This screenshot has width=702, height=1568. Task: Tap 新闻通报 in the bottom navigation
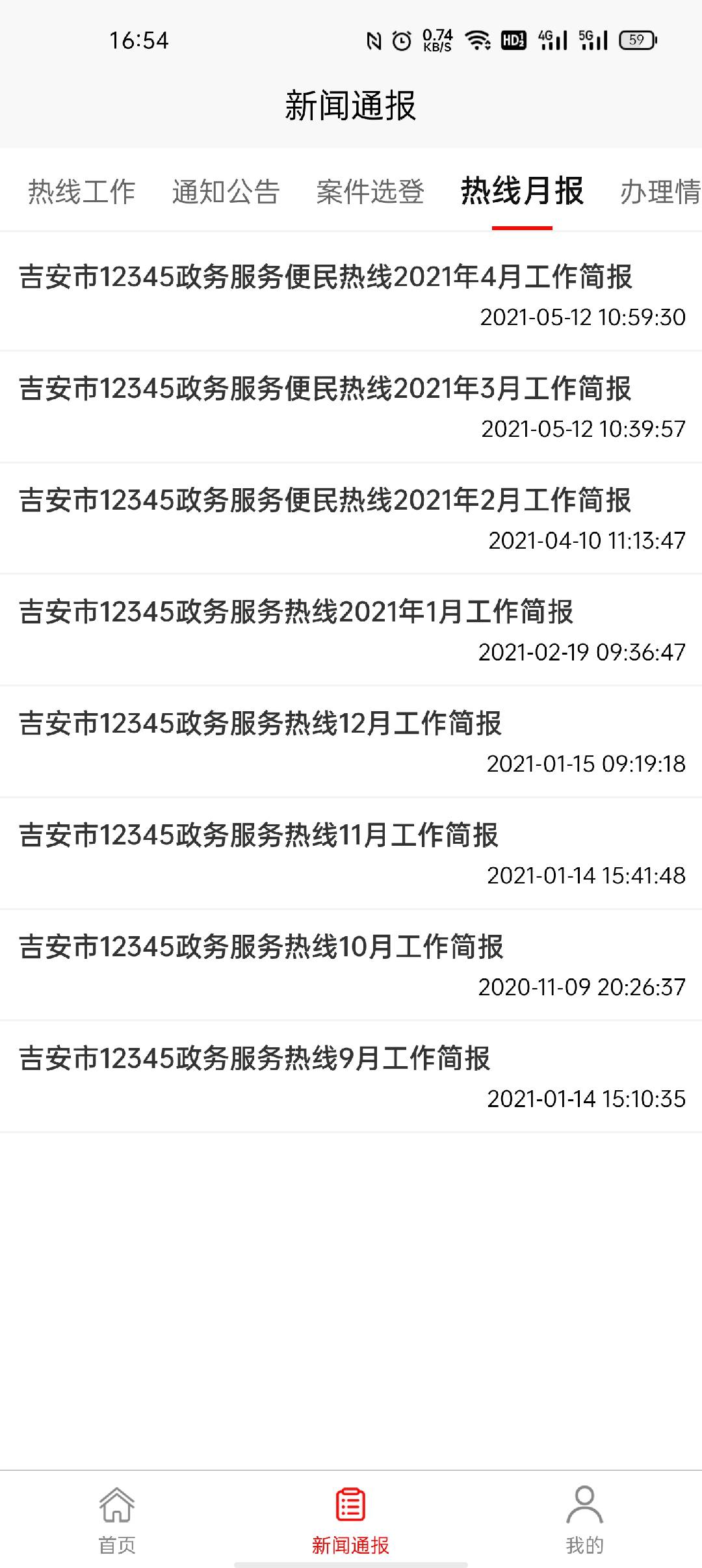coord(350,1519)
